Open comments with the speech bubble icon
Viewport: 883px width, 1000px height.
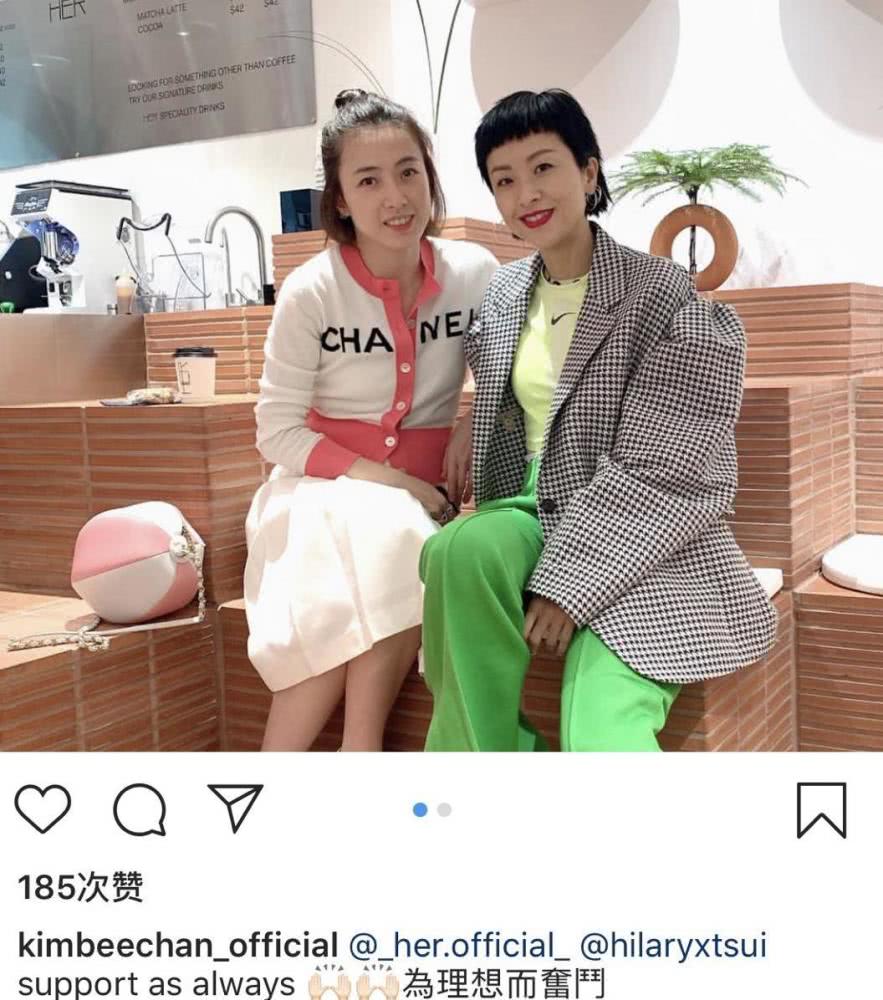tap(139, 809)
